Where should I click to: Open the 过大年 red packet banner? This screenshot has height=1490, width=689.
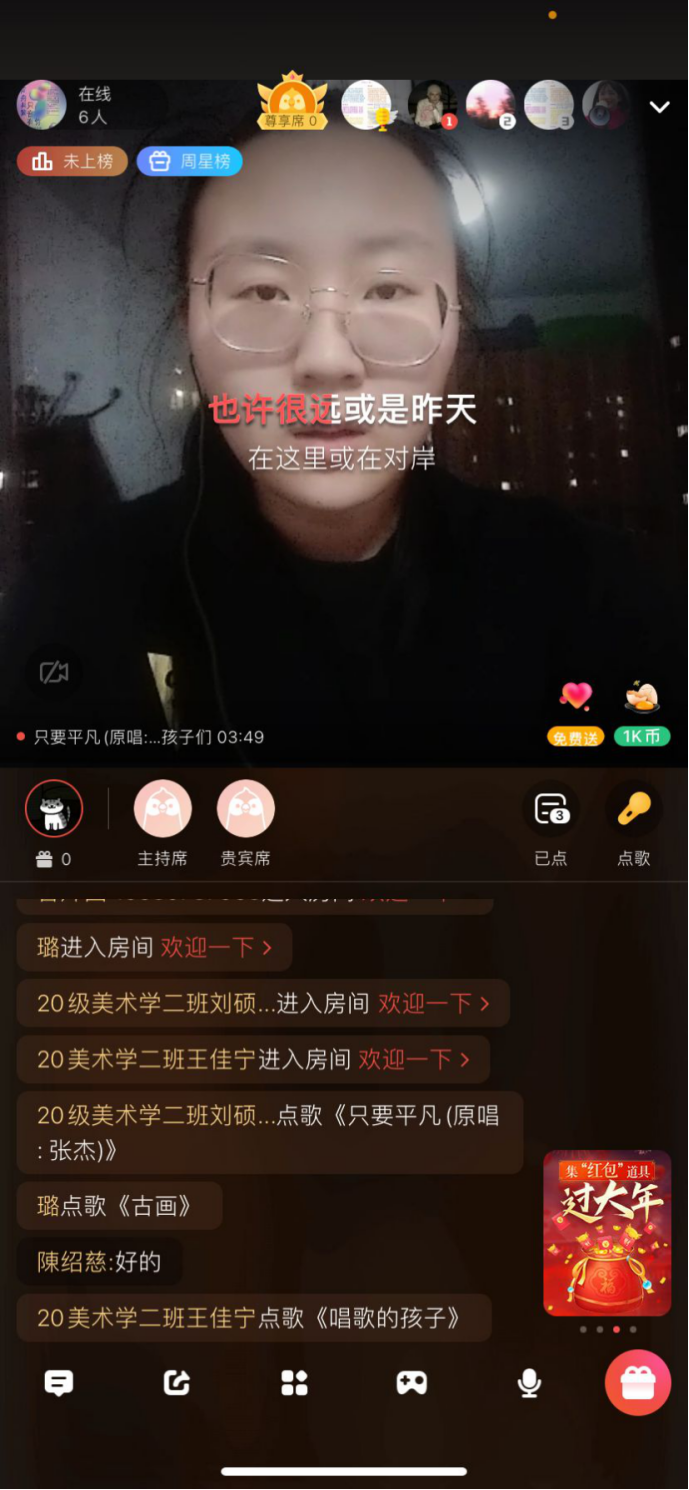point(607,1233)
